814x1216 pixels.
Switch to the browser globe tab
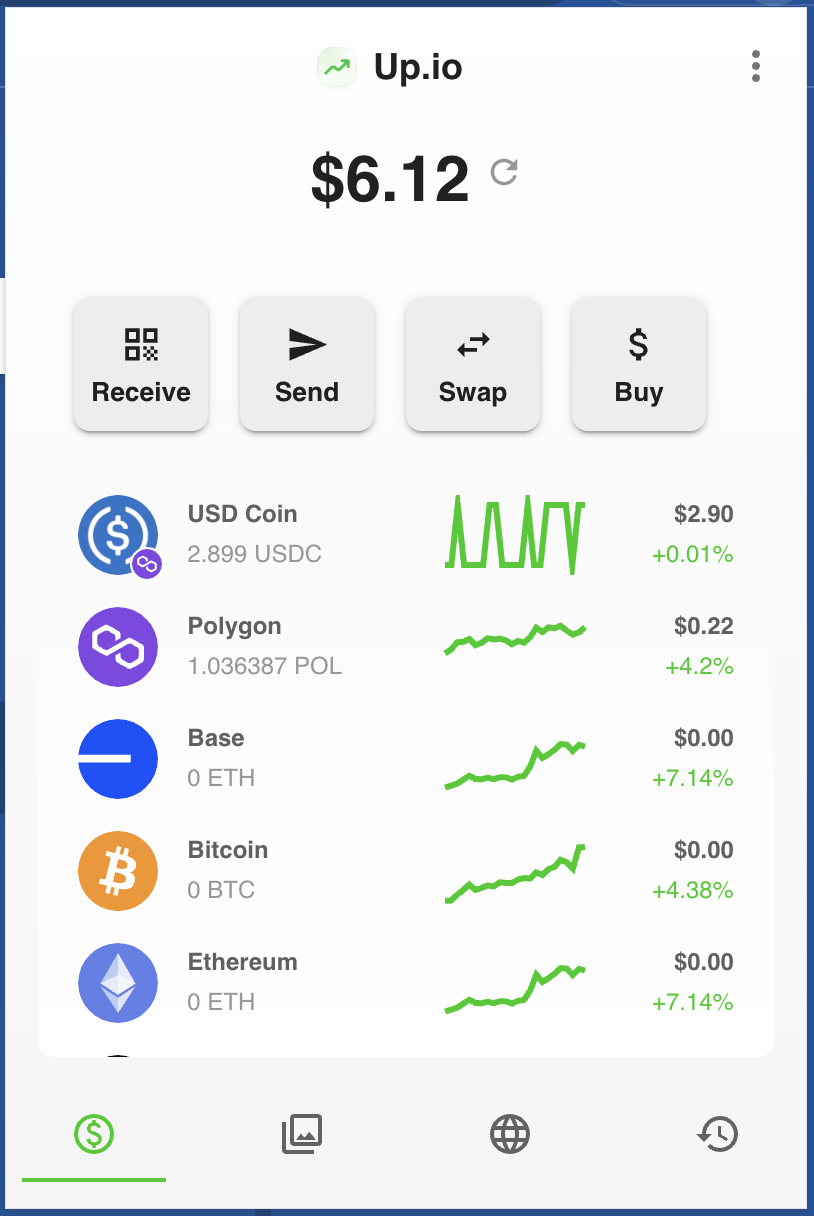point(510,1134)
